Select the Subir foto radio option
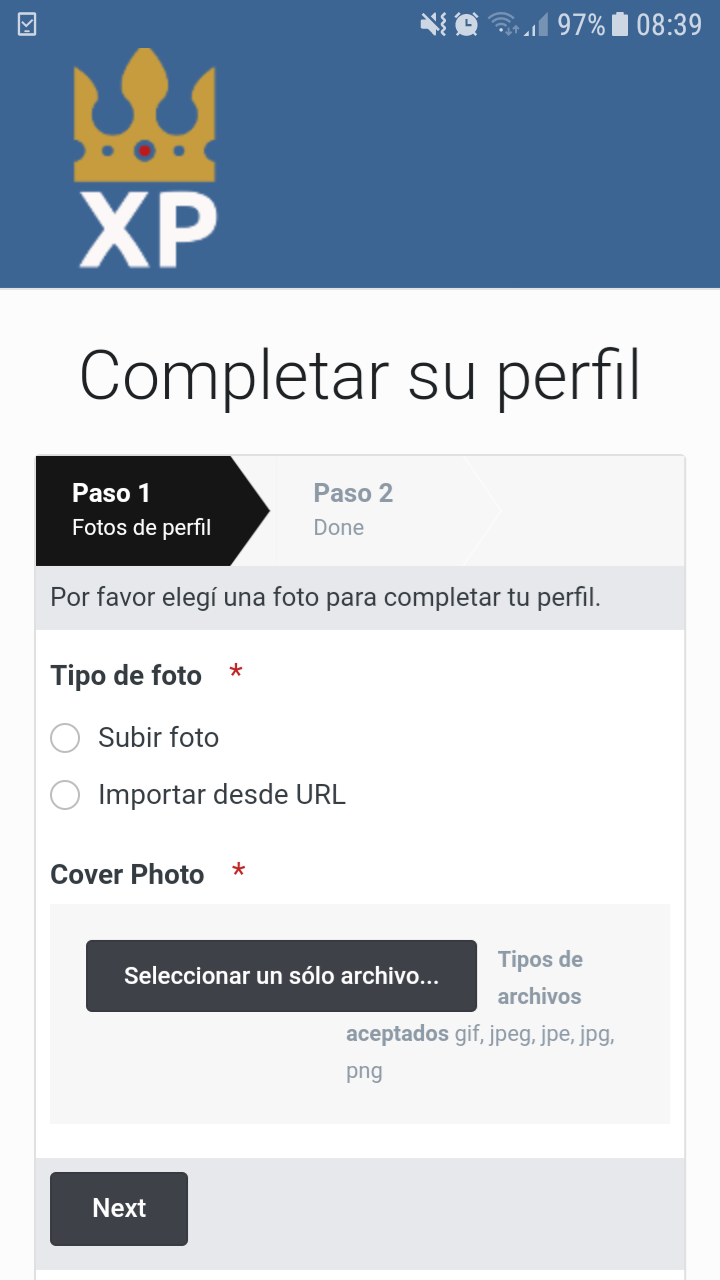 [x=66, y=738]
